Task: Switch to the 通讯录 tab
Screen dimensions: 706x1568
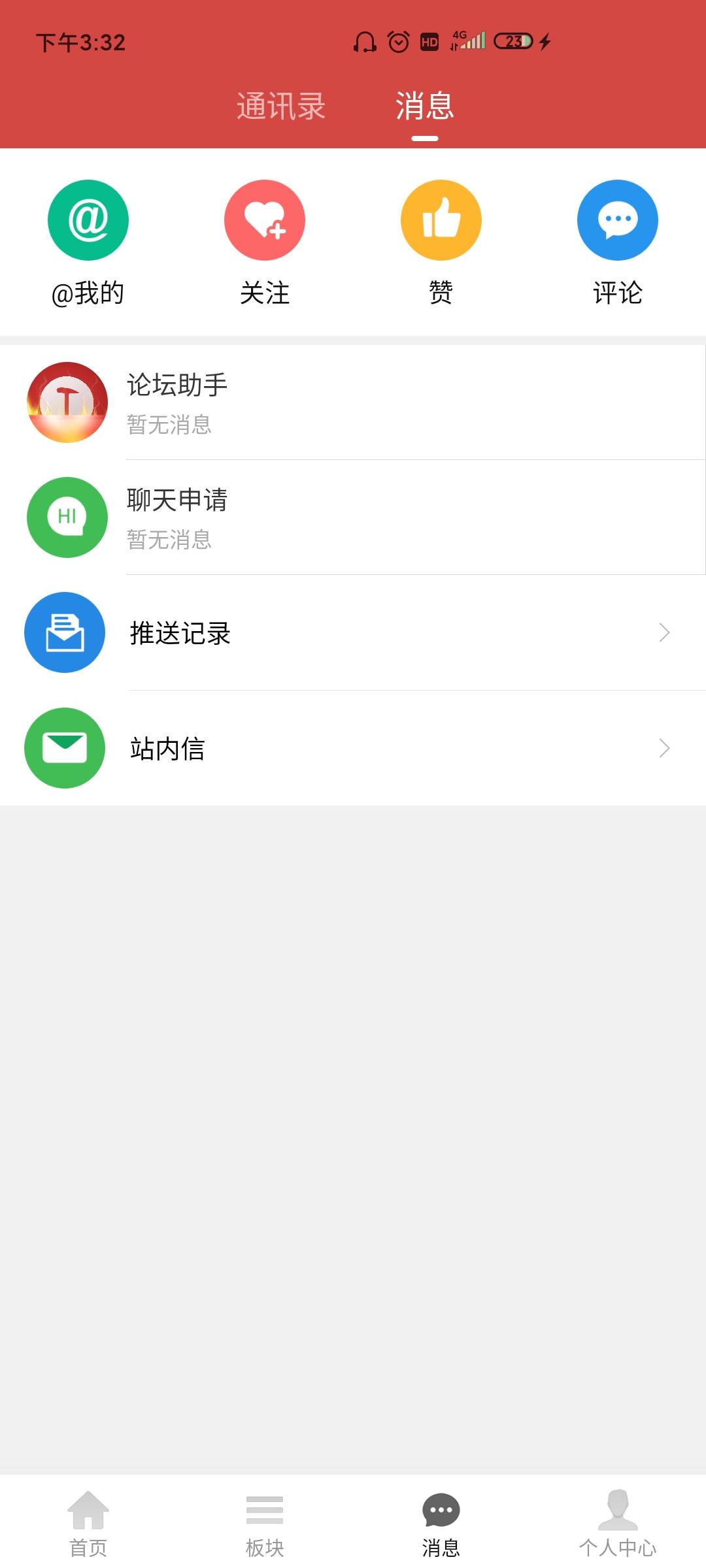Action: [281, 106]
